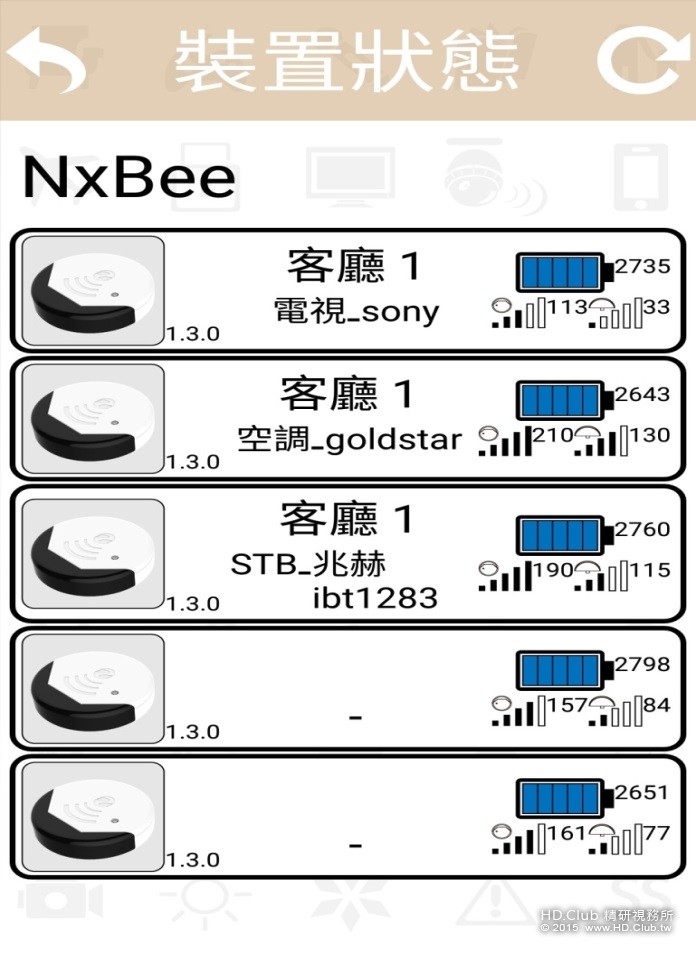
Task: Tap the unnamed device with battery 2651
Action: pyautogui.click(x=348, y=817)
